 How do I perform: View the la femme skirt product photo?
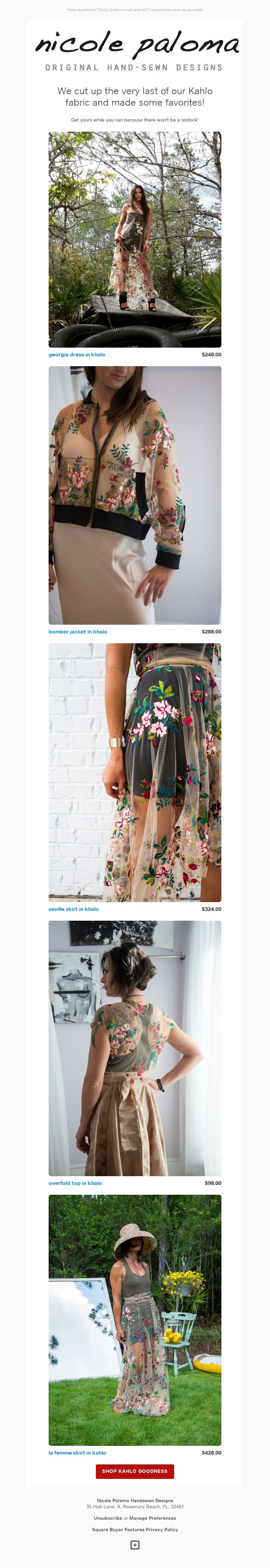tap(135, 1320)
